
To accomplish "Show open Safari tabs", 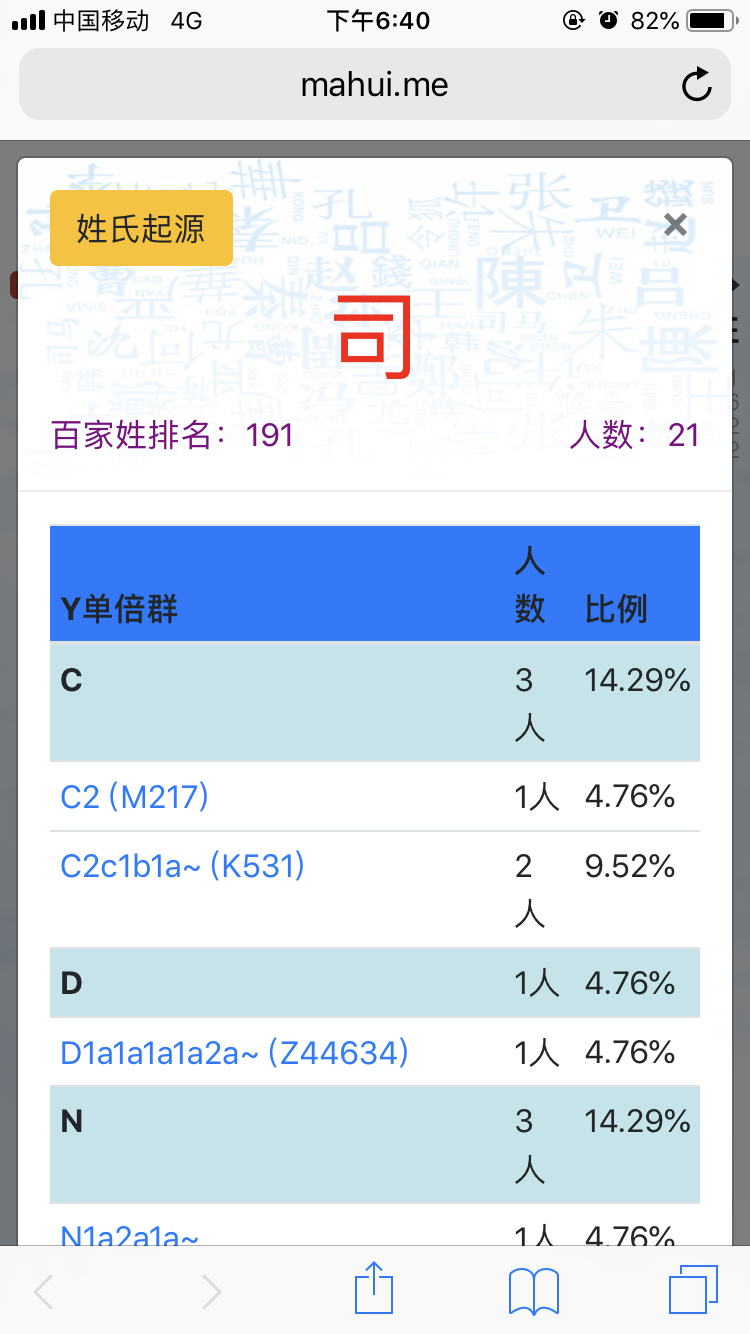I will pos(693,1290).
